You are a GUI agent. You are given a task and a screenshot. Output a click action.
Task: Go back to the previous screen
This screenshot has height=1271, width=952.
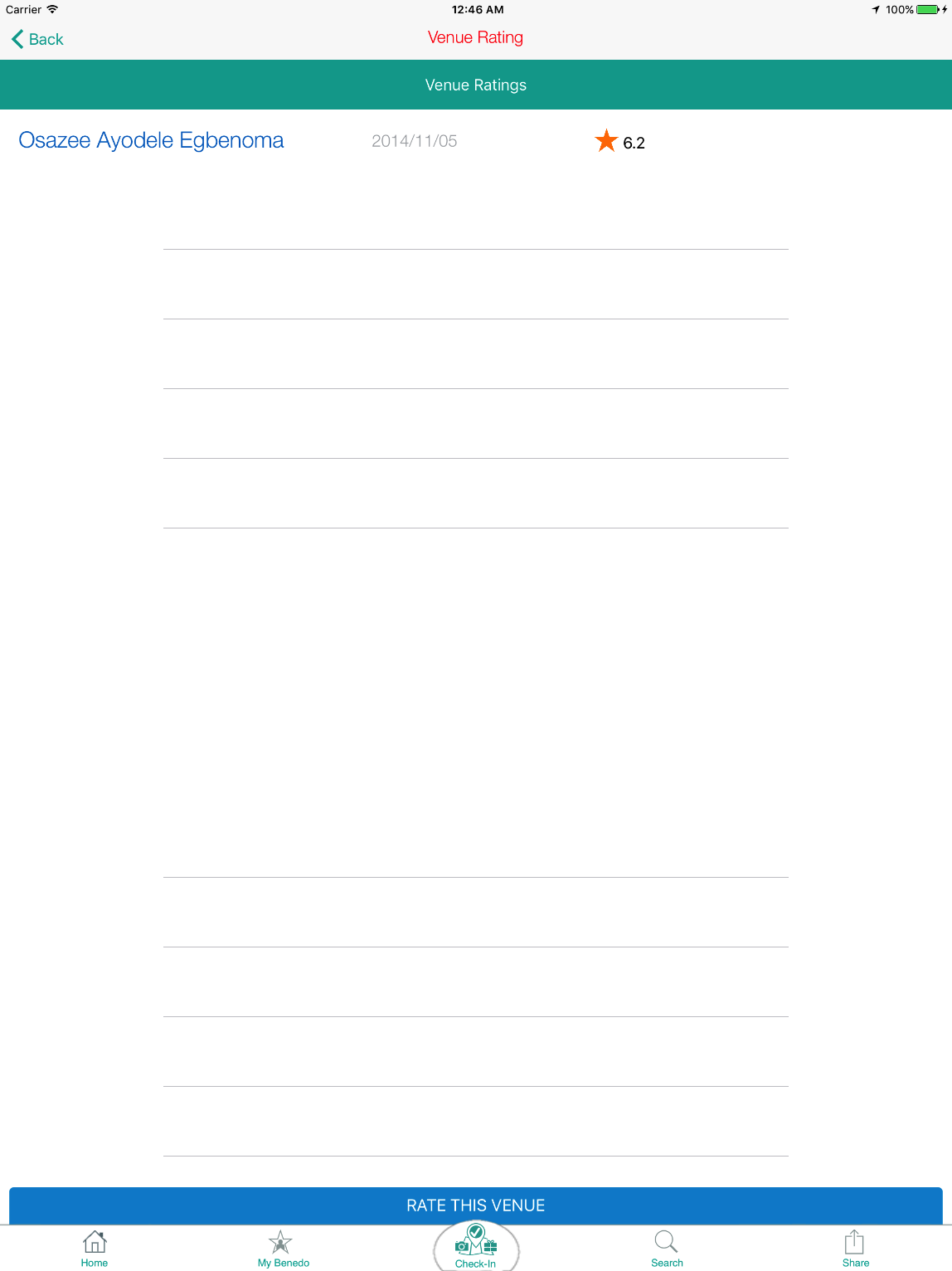coord(38,39)
